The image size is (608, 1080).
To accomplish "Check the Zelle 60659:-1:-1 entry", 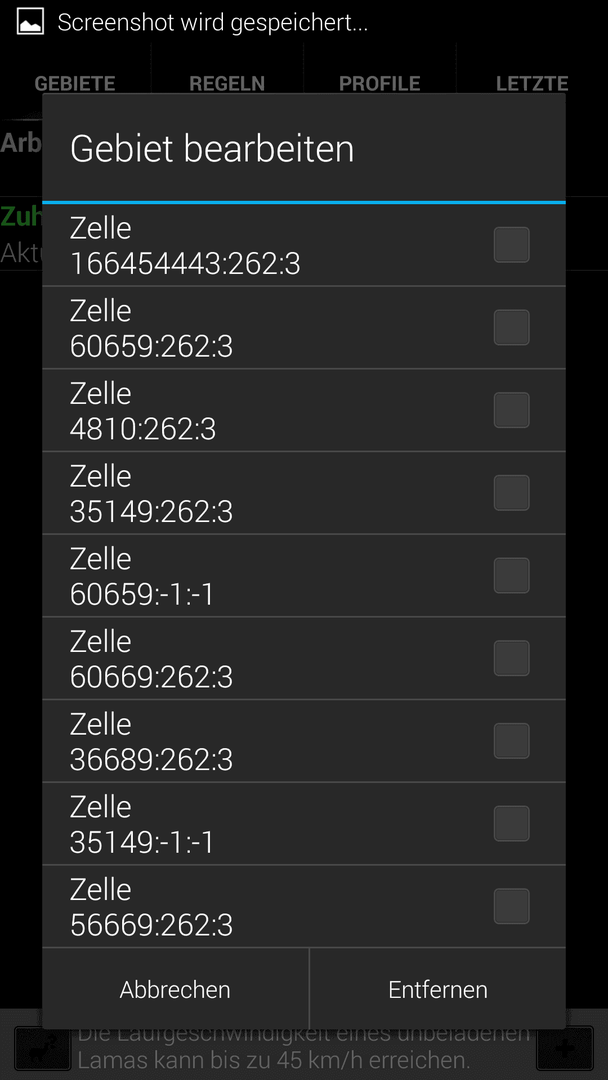I will point(512,575).
